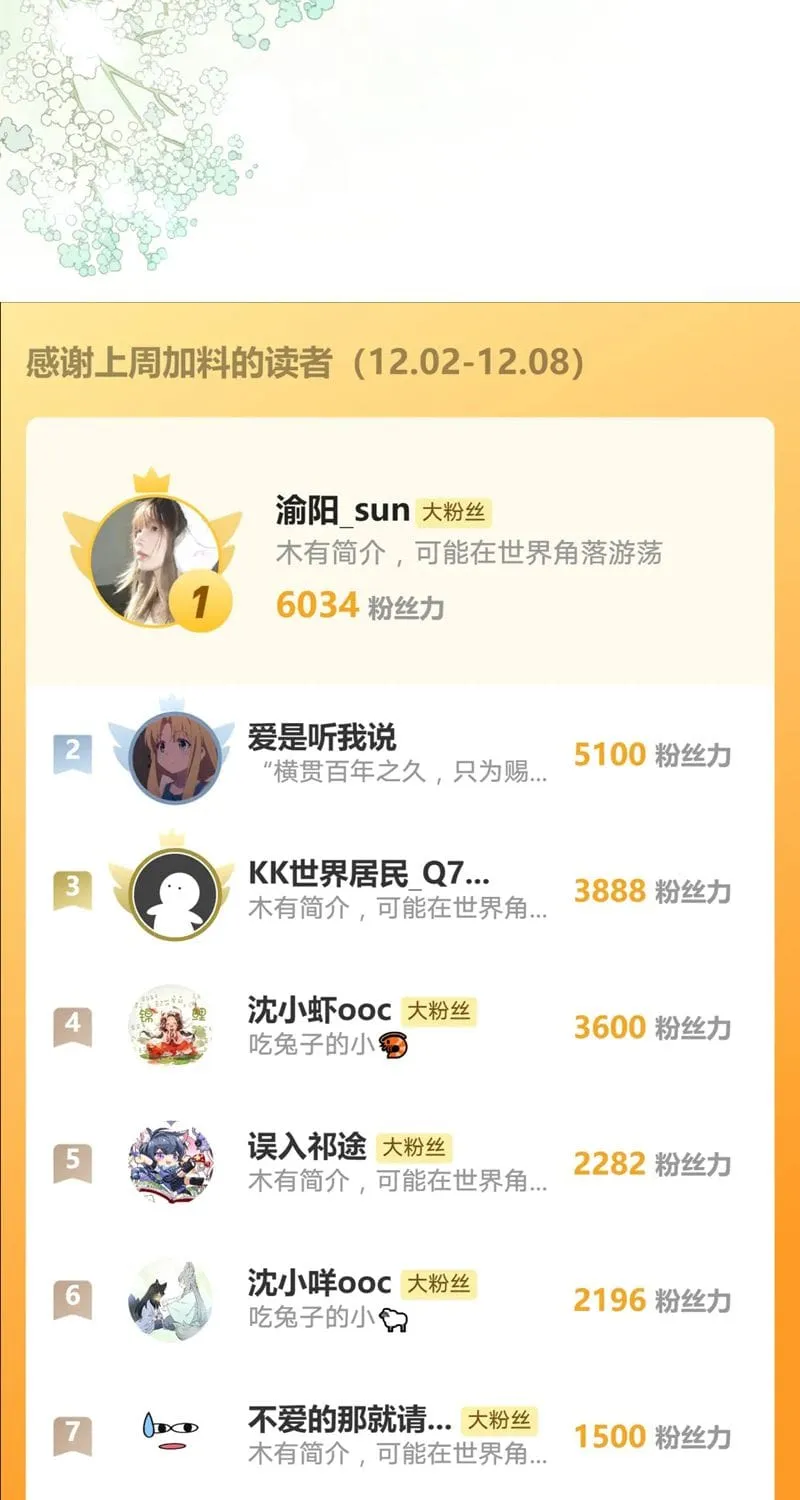Tap the sixth-ranked reader 沈小咩ooc
The height and width of the screenshot is (1500, 800).
[x=319, y=1283]
